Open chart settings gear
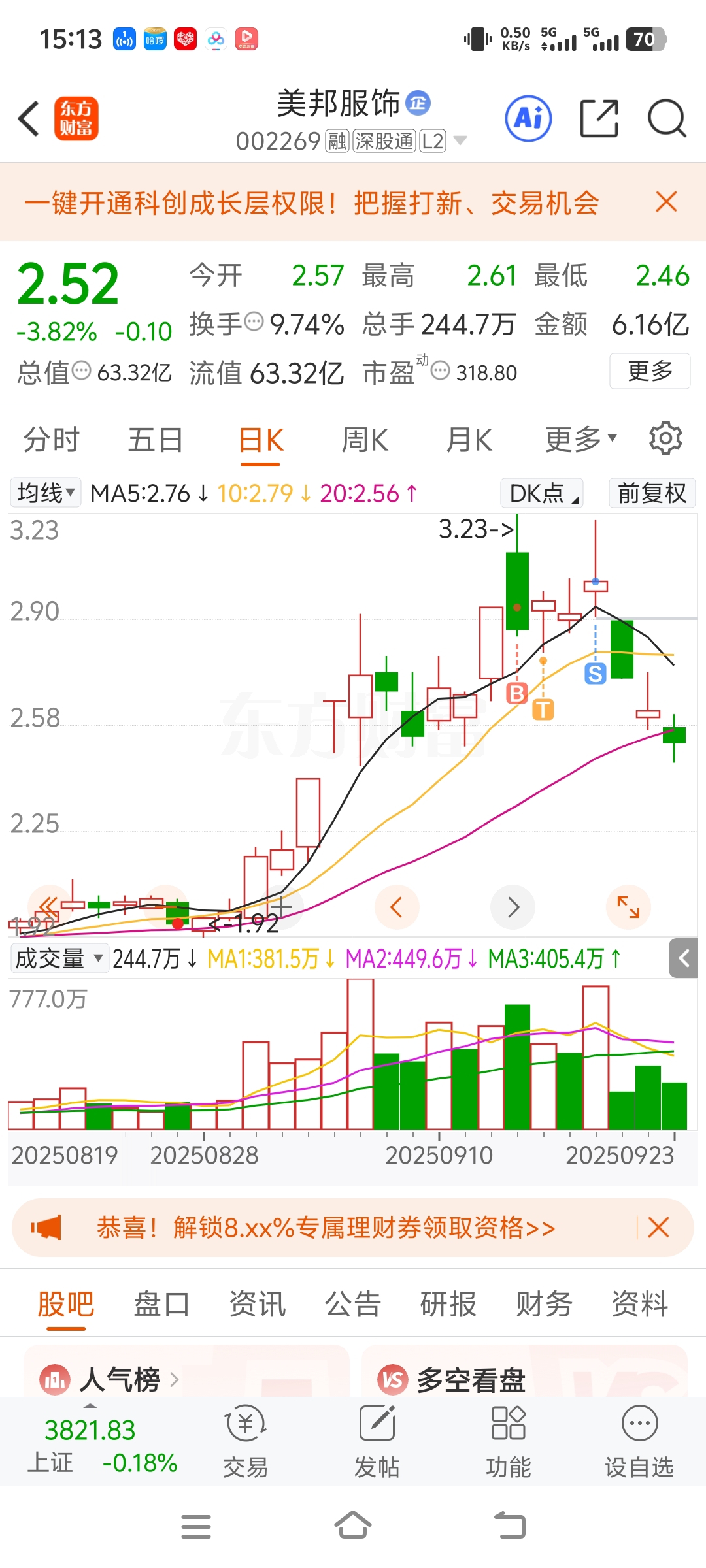706x1568 pixels. (x=665, y=438)
